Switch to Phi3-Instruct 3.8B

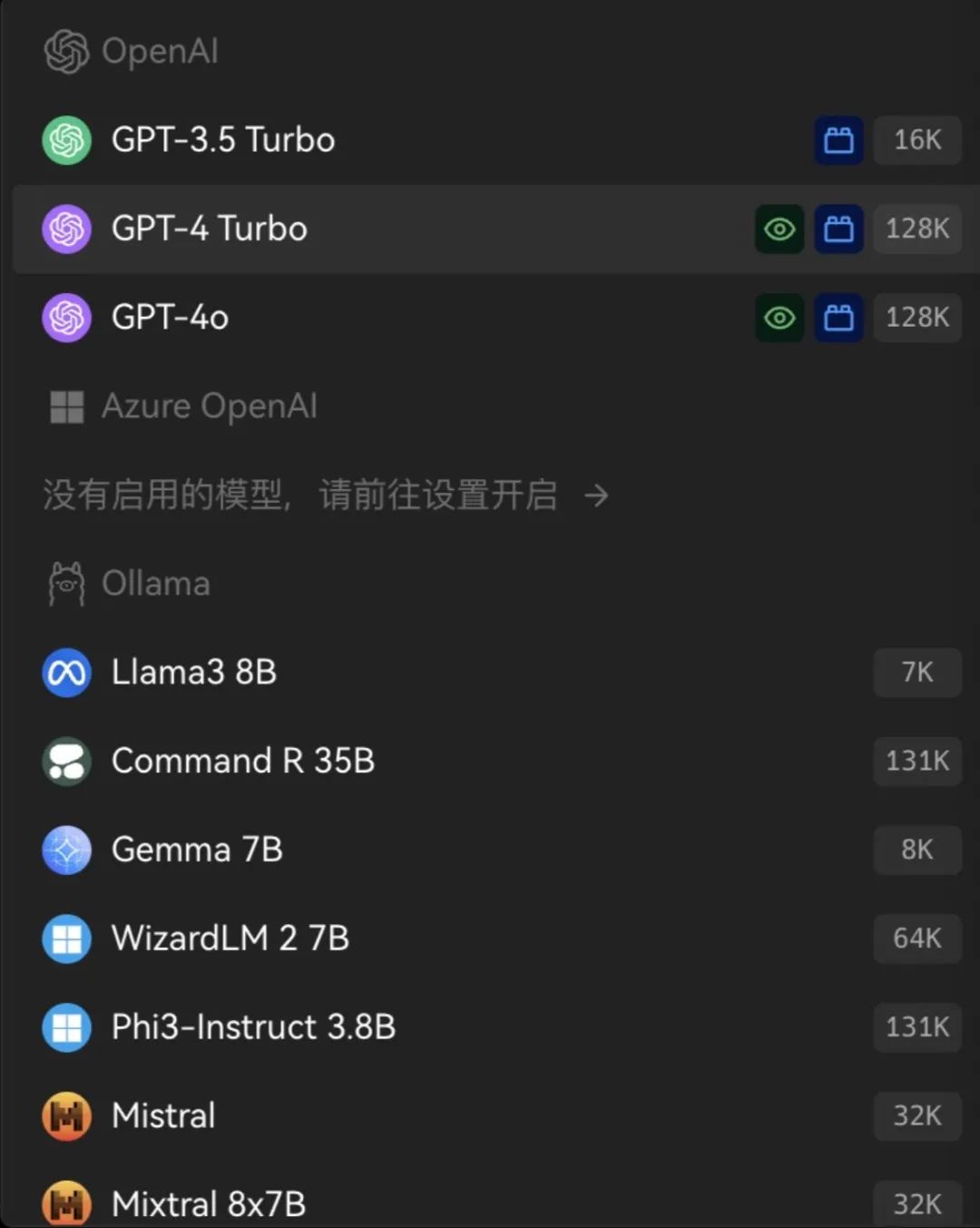click(x=253, y=1027)
